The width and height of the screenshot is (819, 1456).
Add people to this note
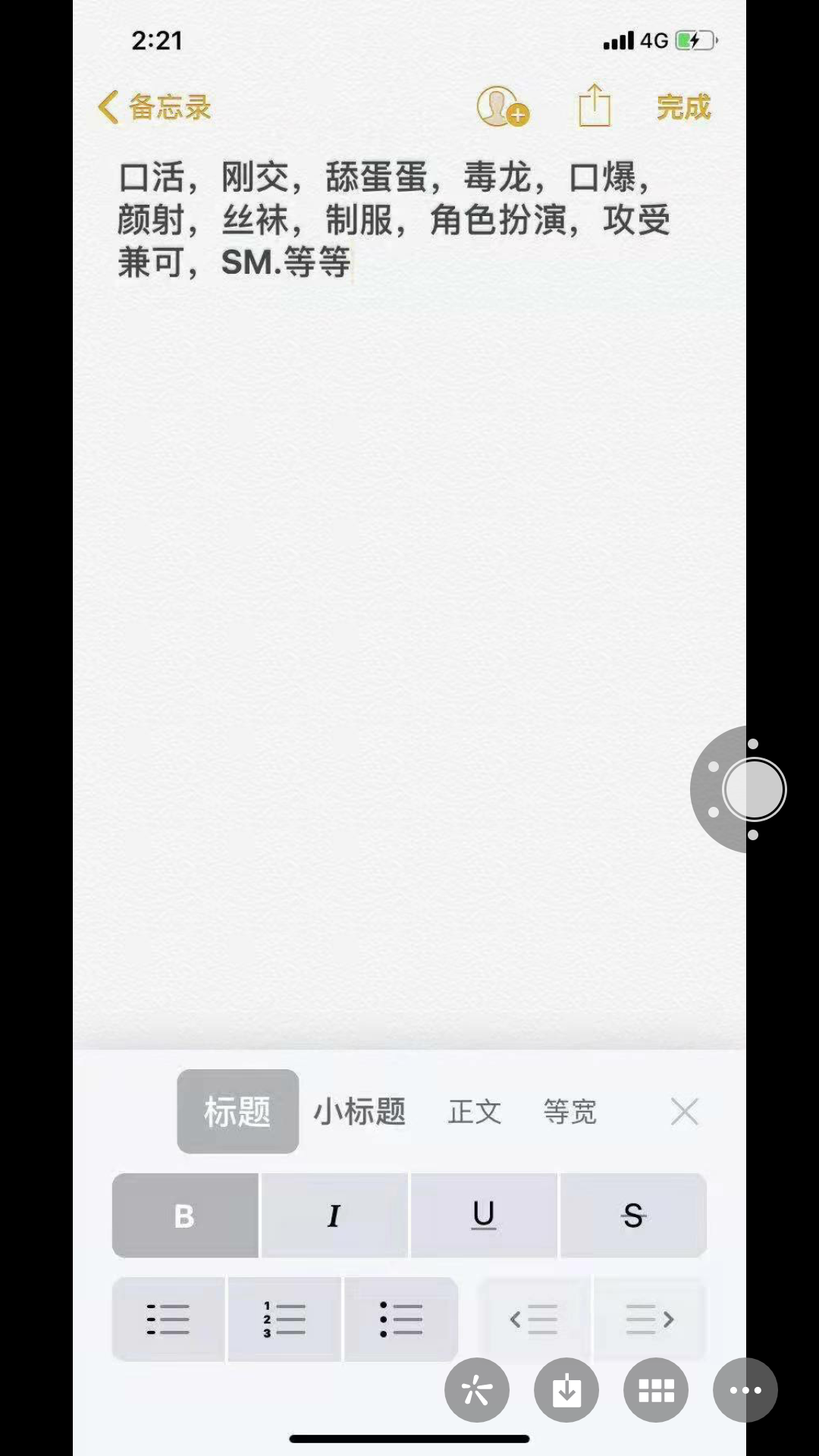501,106
